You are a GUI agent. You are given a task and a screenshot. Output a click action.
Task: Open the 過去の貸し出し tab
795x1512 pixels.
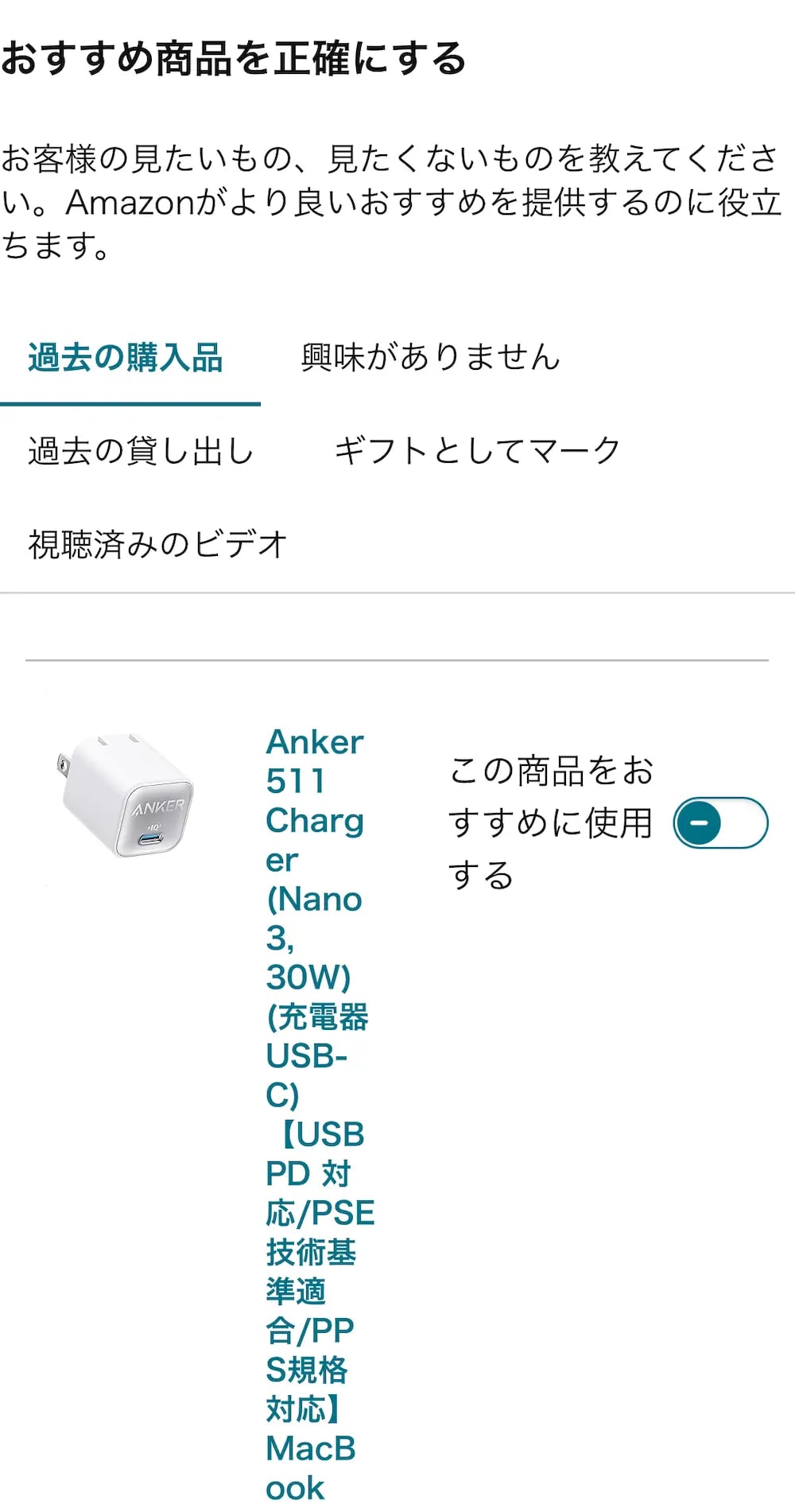pyautogui.click(x=141, y=451)
